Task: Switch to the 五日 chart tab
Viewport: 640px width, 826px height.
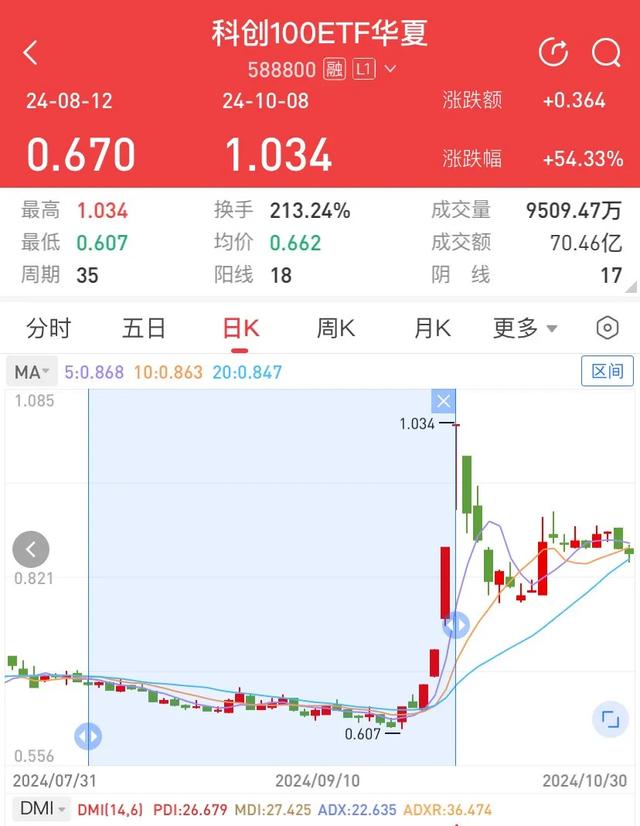Action: tap(143, 328)
